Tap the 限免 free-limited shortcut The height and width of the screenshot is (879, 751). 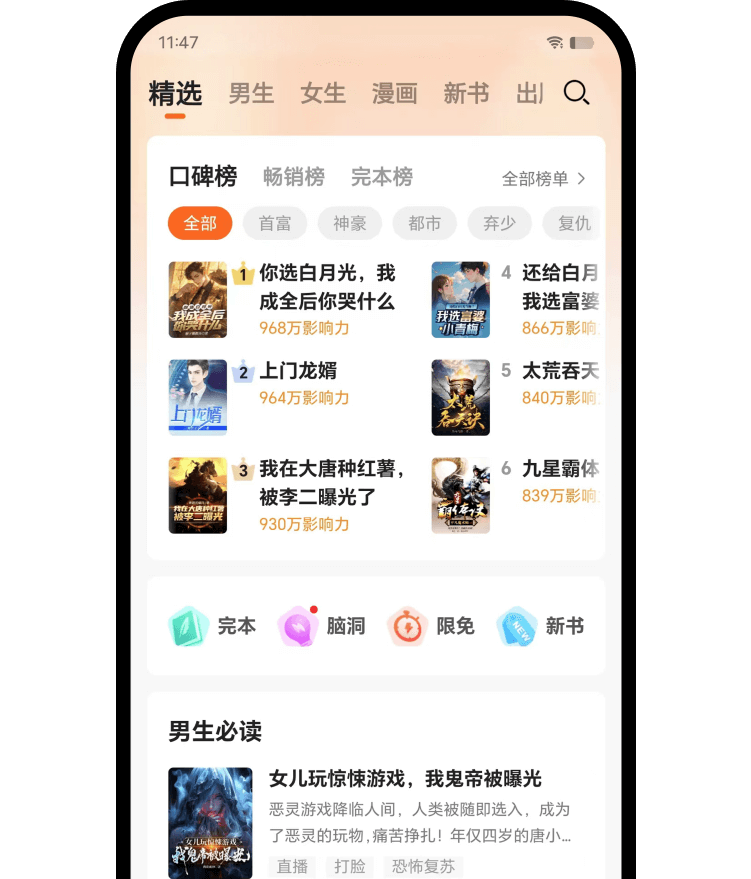click(431, 627)
